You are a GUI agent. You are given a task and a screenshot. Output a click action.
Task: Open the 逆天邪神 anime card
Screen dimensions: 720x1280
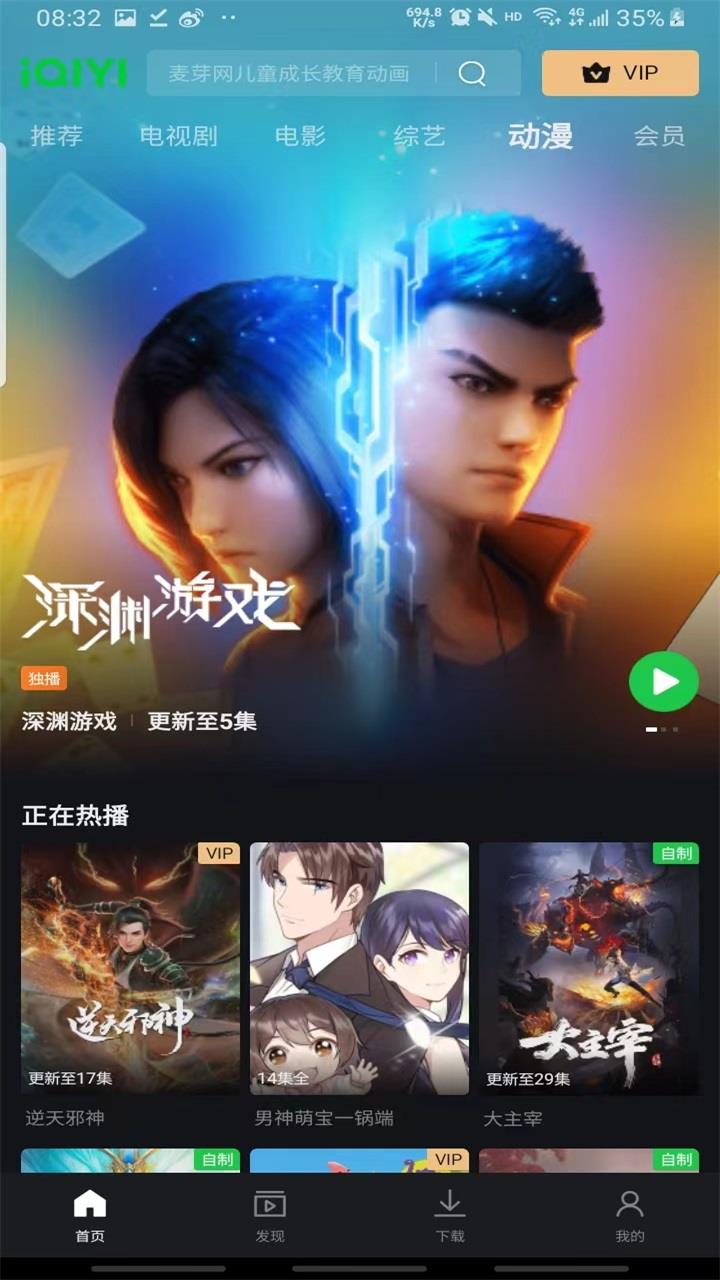pos(130,968)
